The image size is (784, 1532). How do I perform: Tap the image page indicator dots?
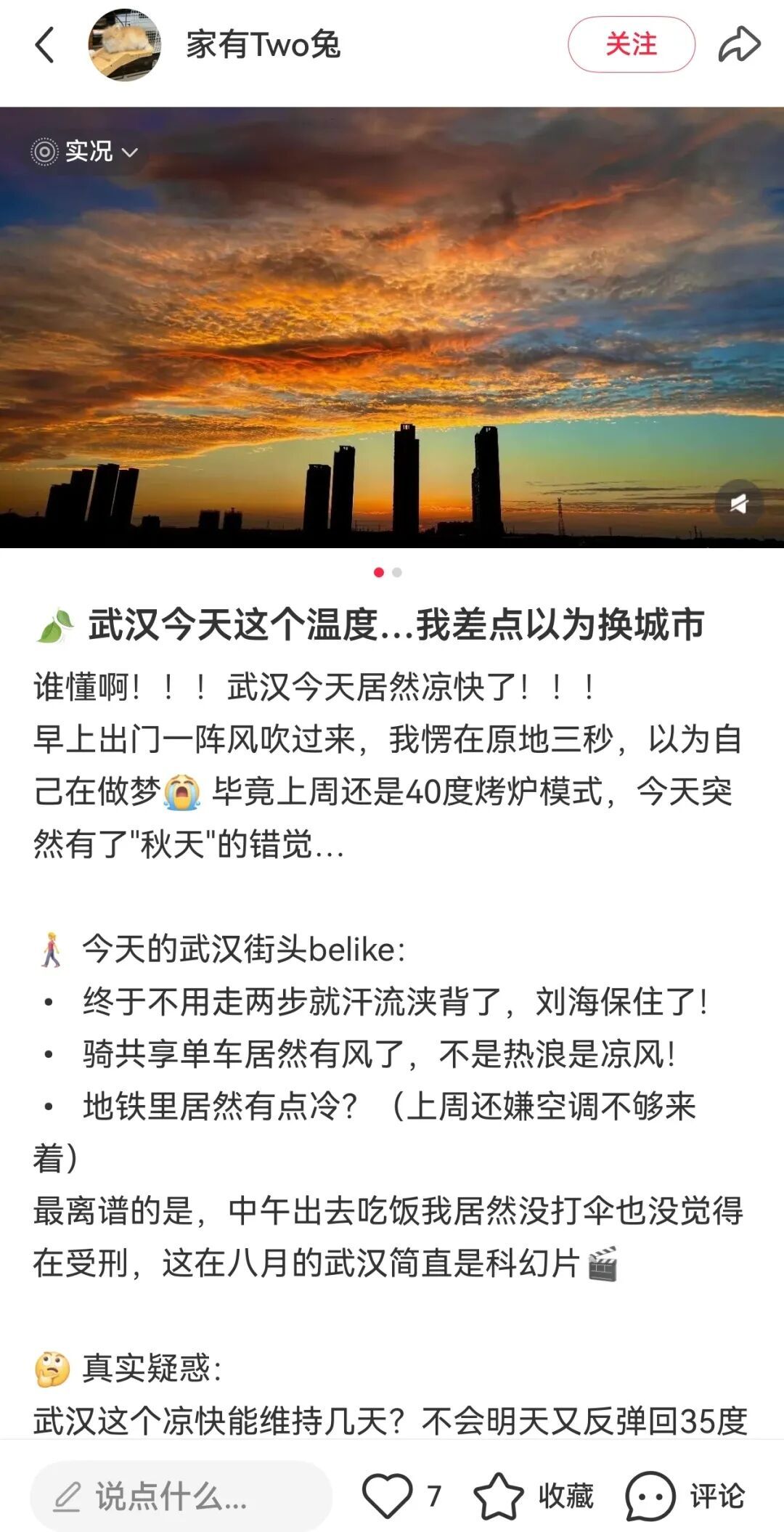click(x=388, y=572)
